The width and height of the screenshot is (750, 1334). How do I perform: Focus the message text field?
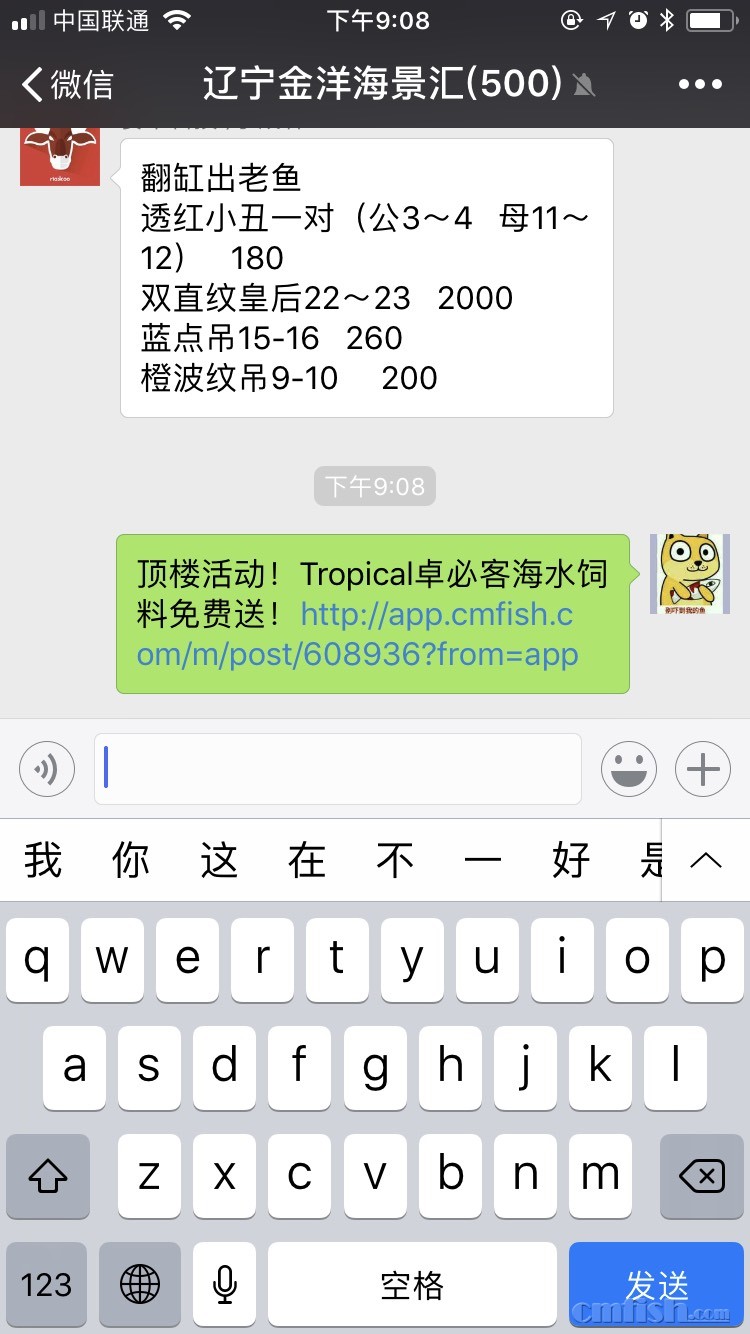coord(338,769)
